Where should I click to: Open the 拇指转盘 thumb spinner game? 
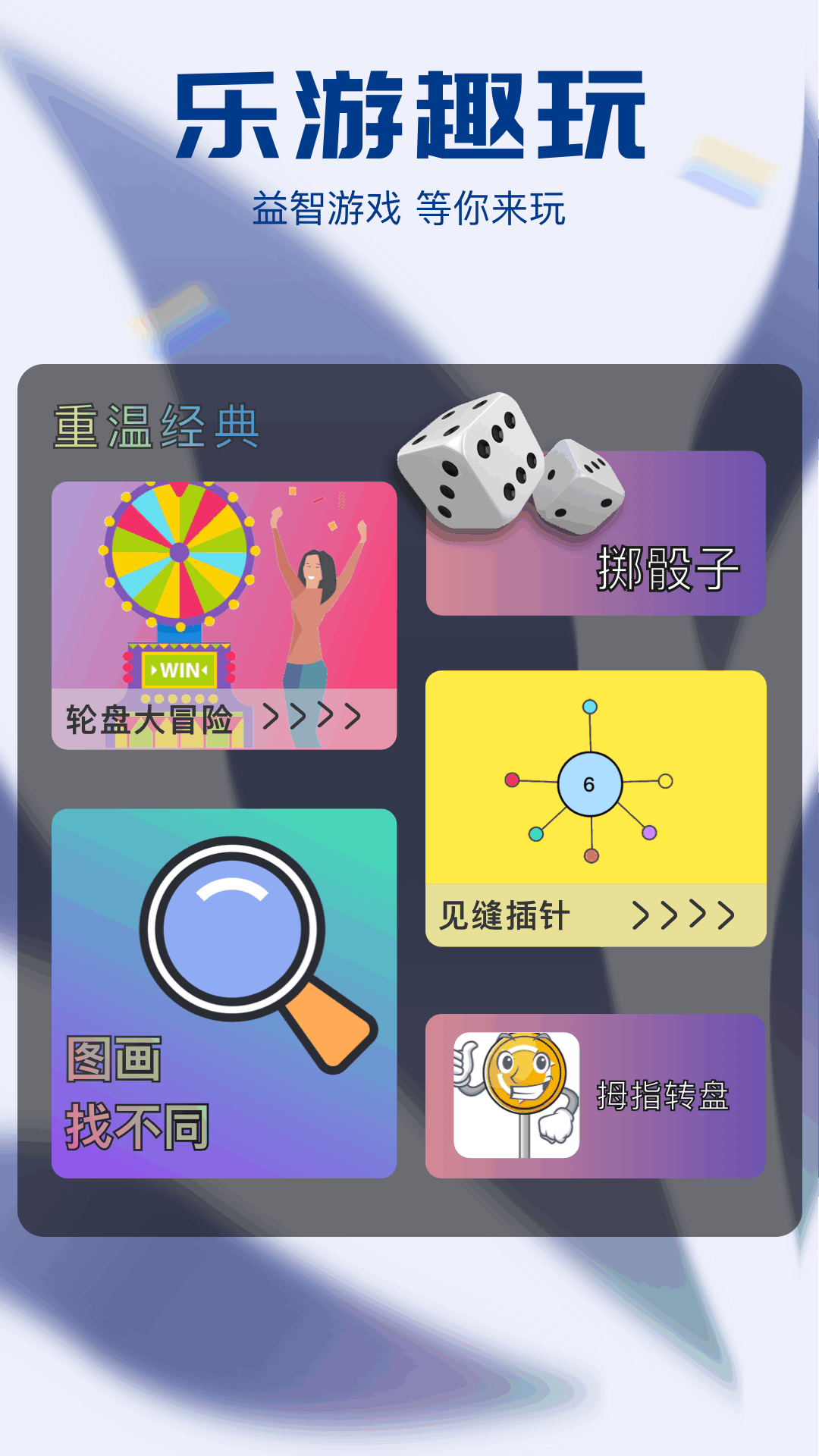pos(595,1095)
